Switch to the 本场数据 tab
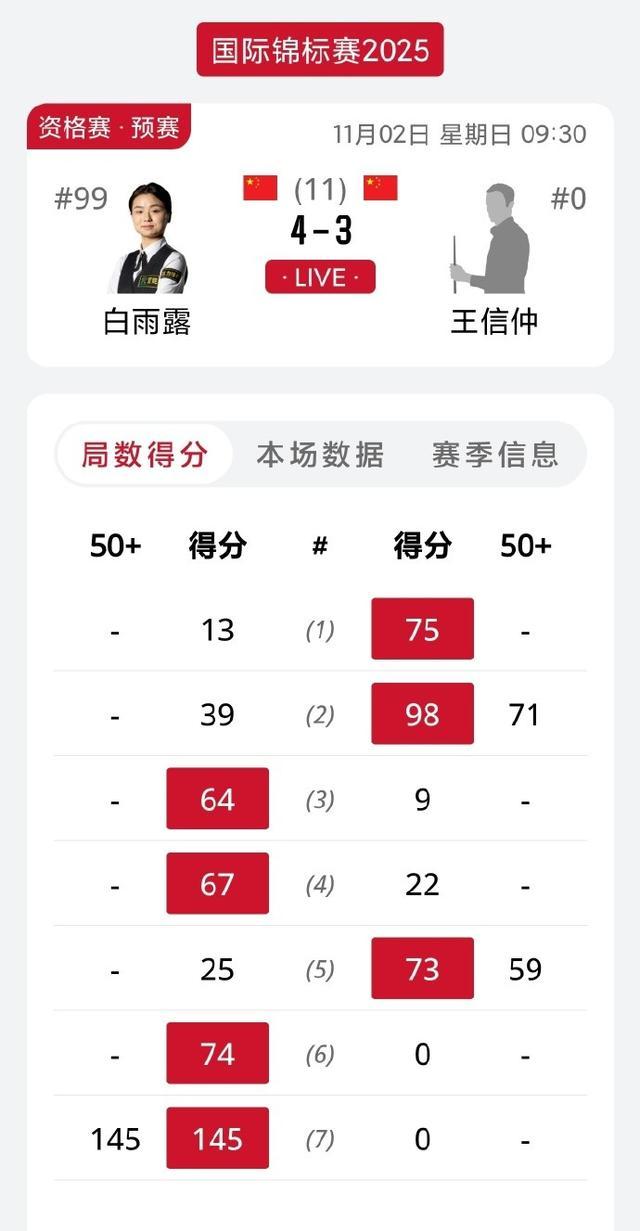The width and height of the screenshot is (640, 1231). tap(320, 455)
